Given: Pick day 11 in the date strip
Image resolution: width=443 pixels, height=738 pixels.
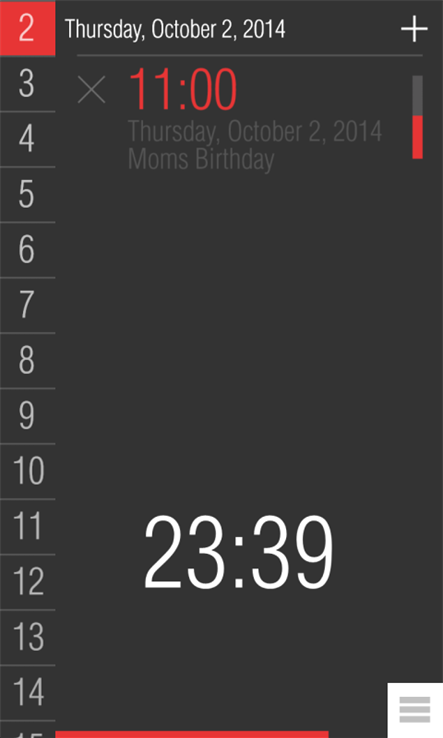Looking at the screenshot, I should point(27,527).
